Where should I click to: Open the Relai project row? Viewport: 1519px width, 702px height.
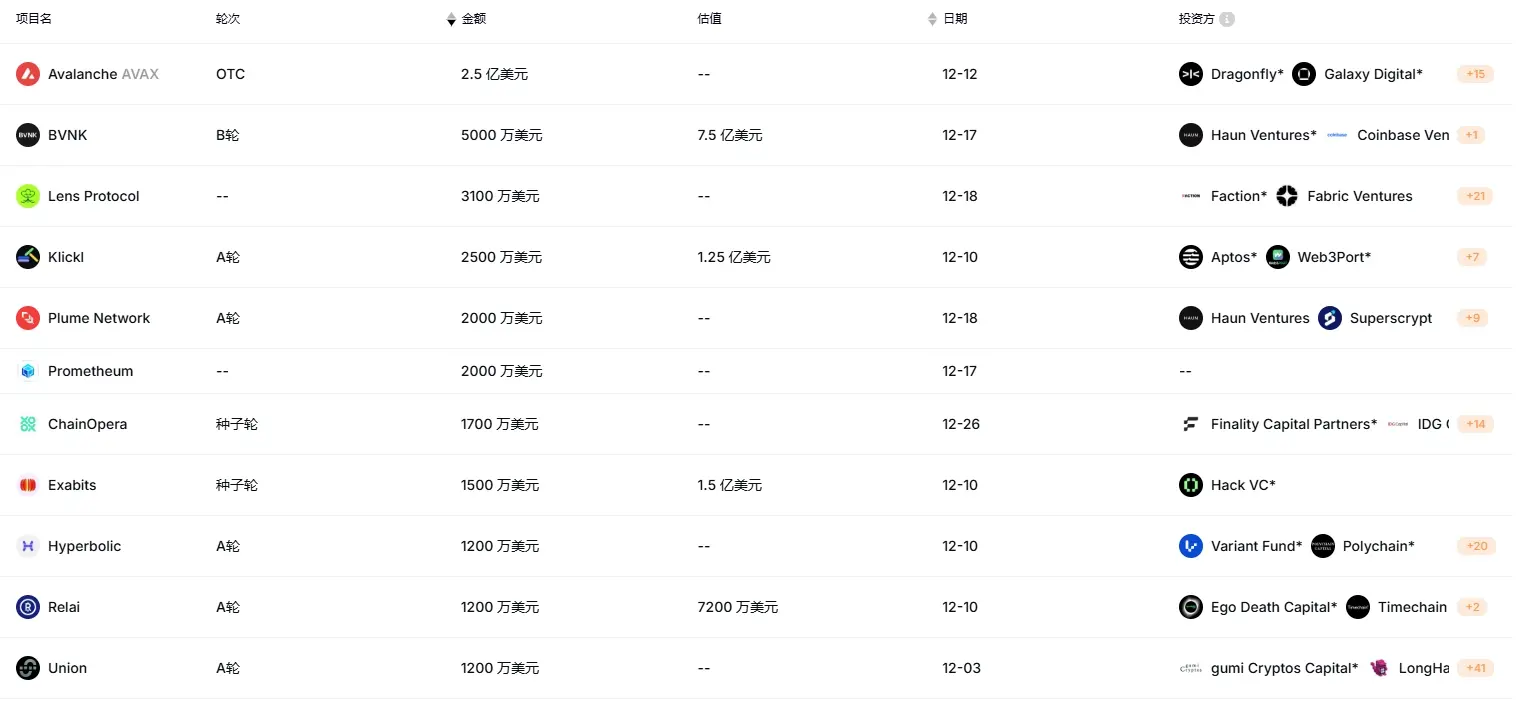click(64, 607)
